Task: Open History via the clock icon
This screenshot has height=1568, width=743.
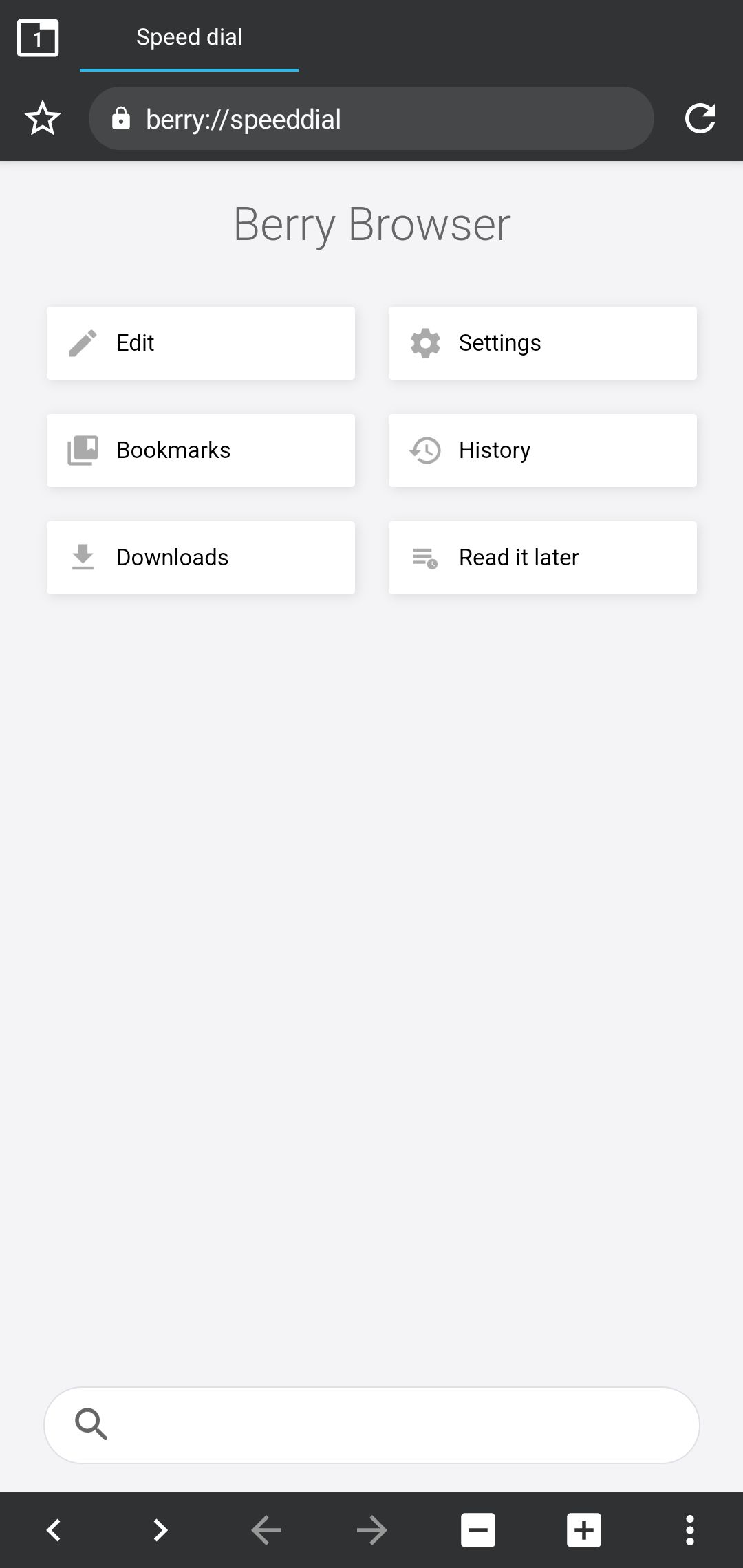Action: (x=425, y=450)
